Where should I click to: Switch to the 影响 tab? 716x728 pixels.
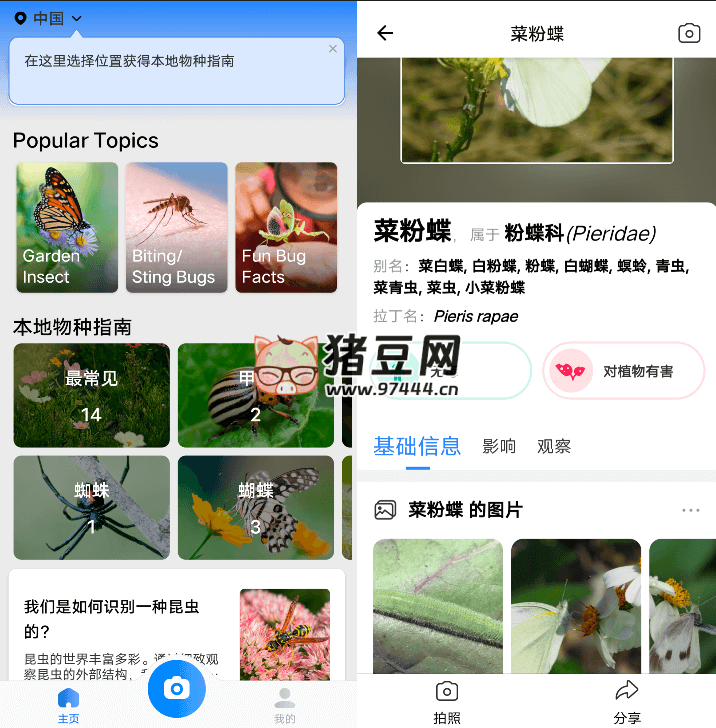(499, 446)
